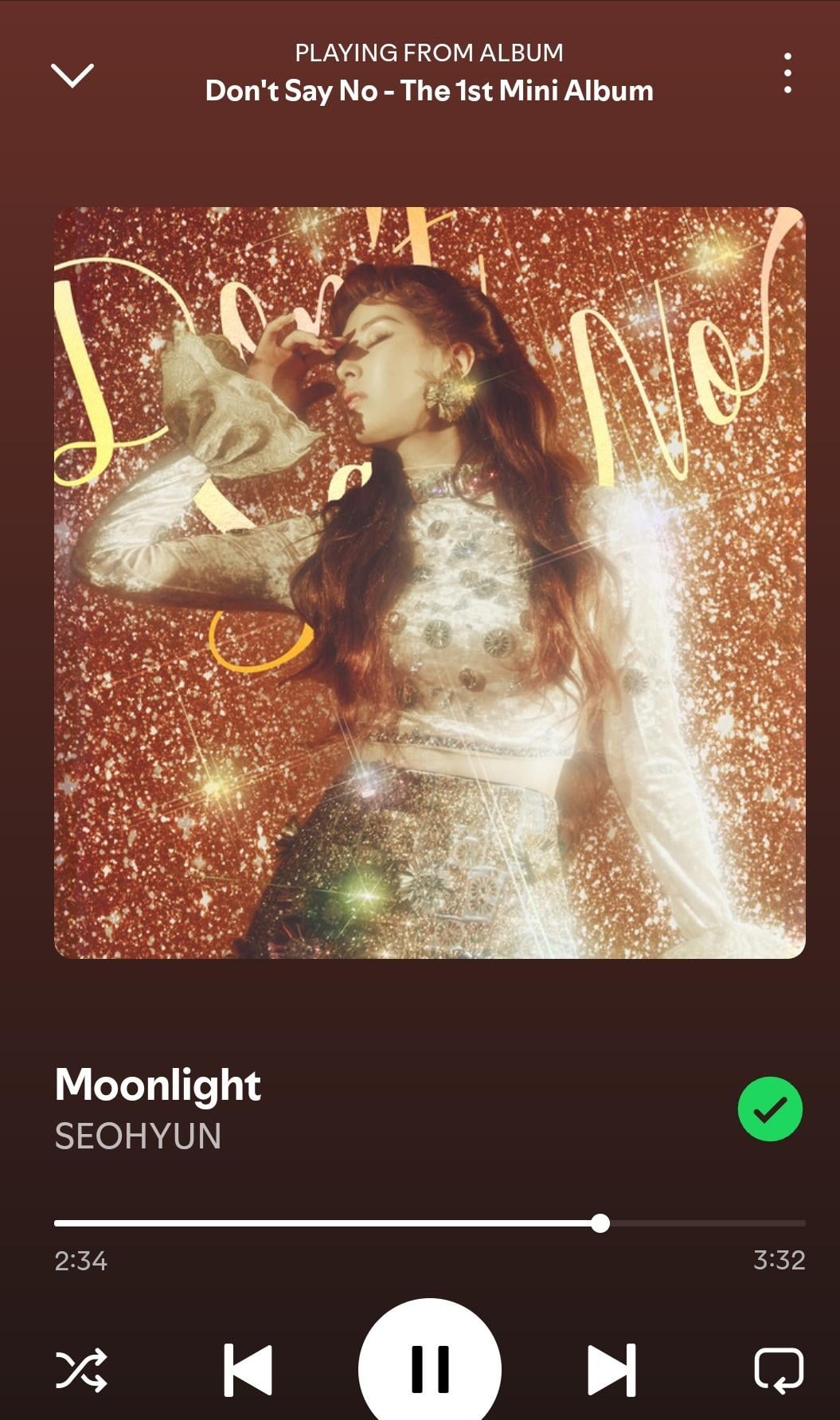Viewport: 840px width, 1420px height.
Task: Open the SEOHYUN artist page
Action: pos(138,1136)
